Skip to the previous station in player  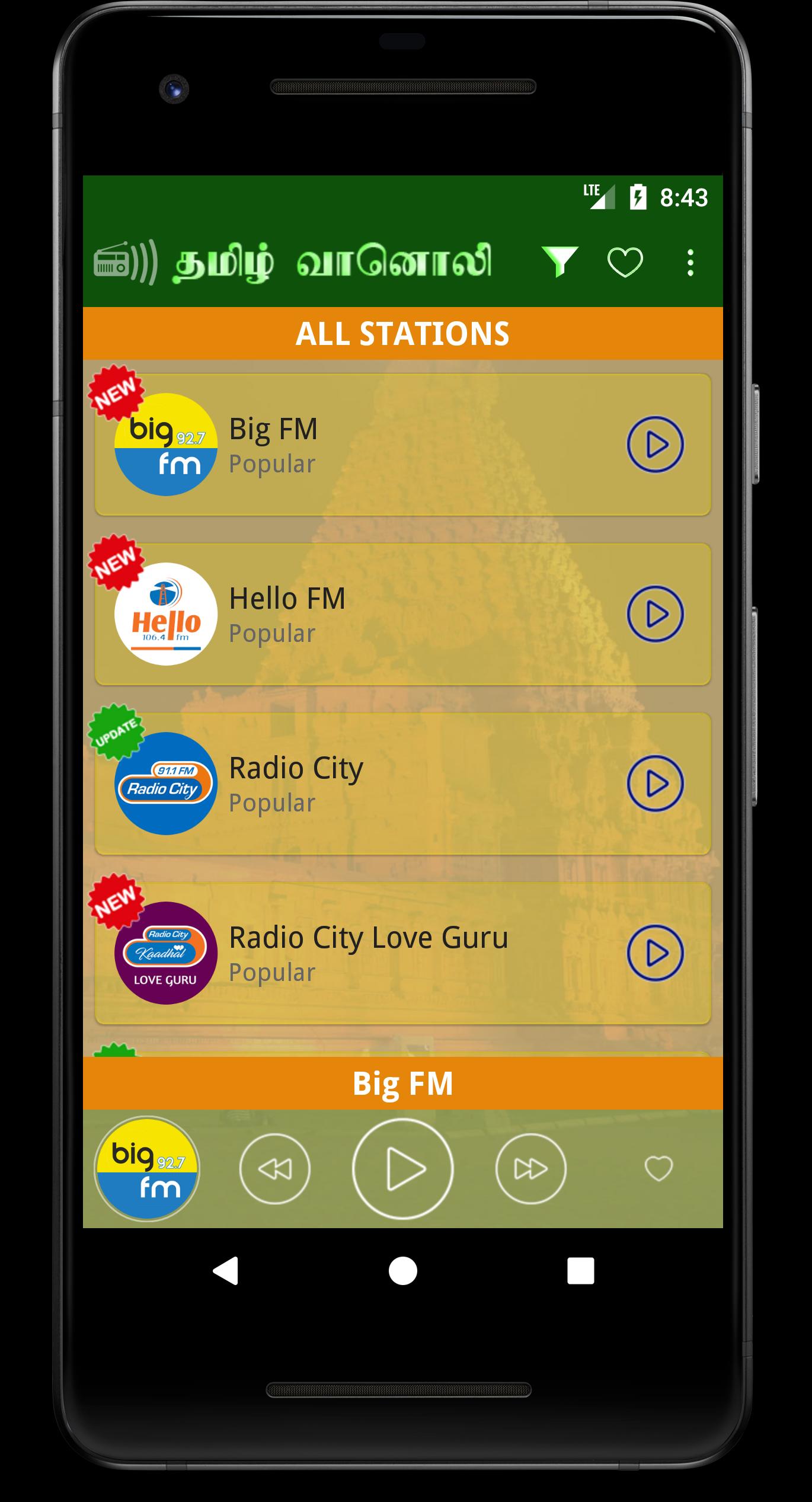click(274, 1169)
